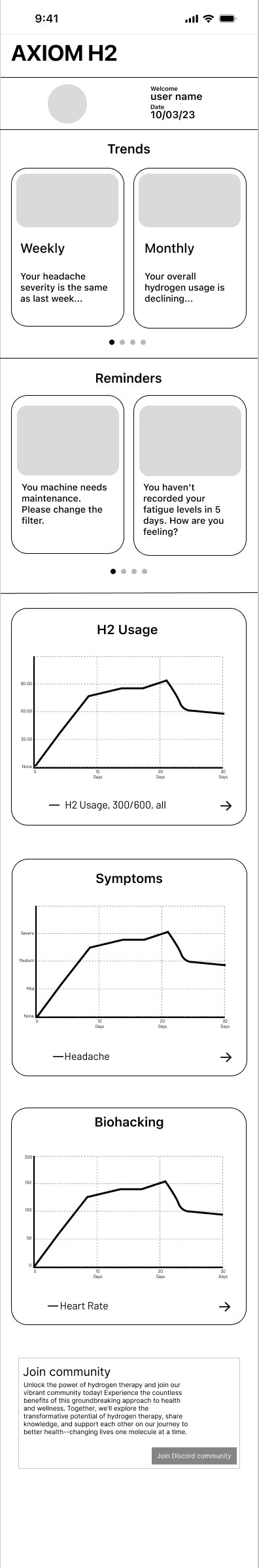Viewport: 259px width, 1568px height.
Task: Tap the arrow beside Heart Rate
Action: click(224, 1307)
